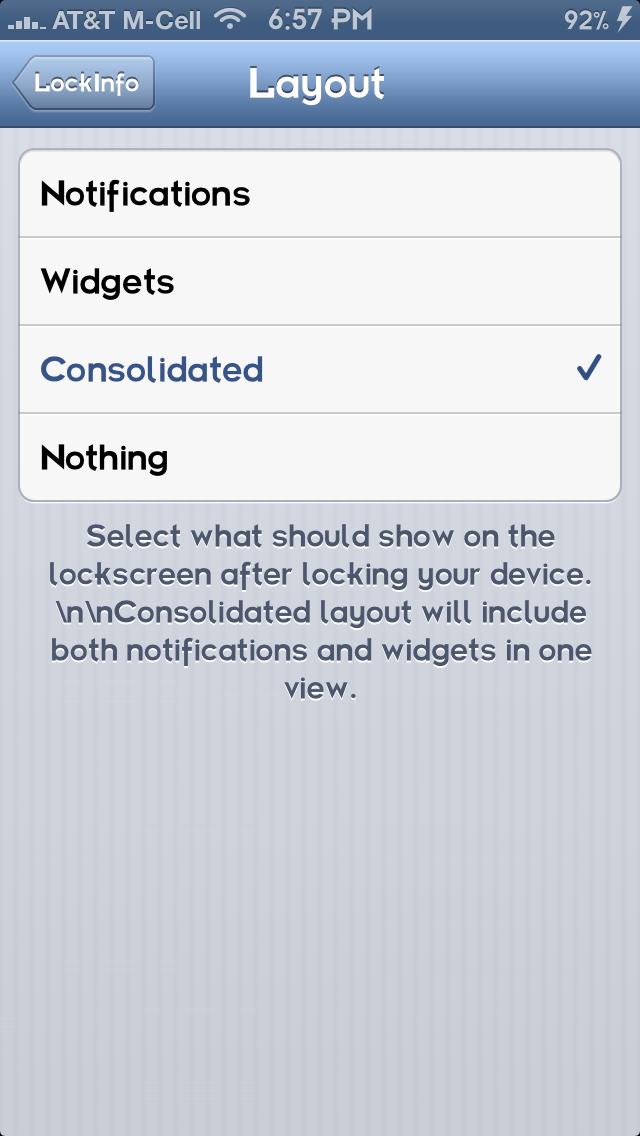The image size is (640, 1136).
Task: Select the Notifications layout option
Action: [320, 193]
